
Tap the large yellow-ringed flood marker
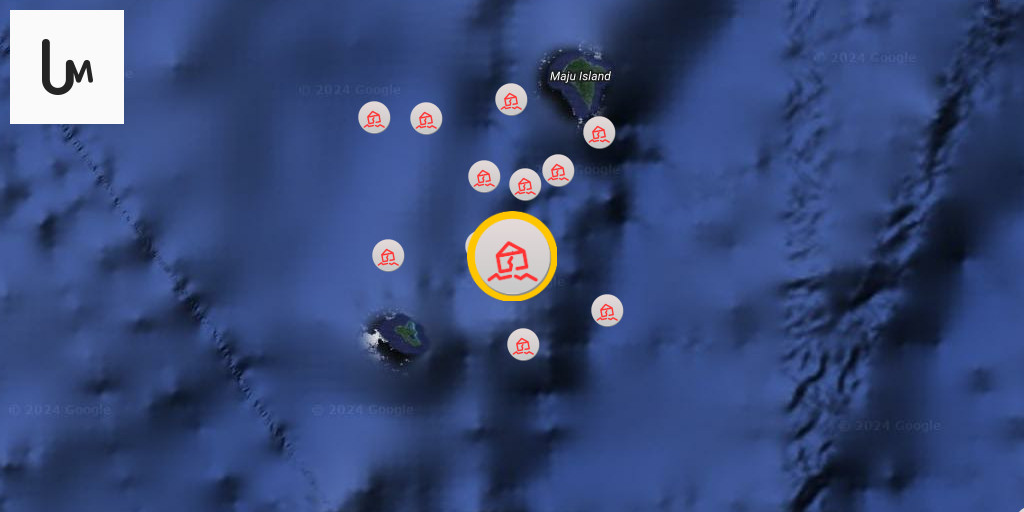(511, 257)
